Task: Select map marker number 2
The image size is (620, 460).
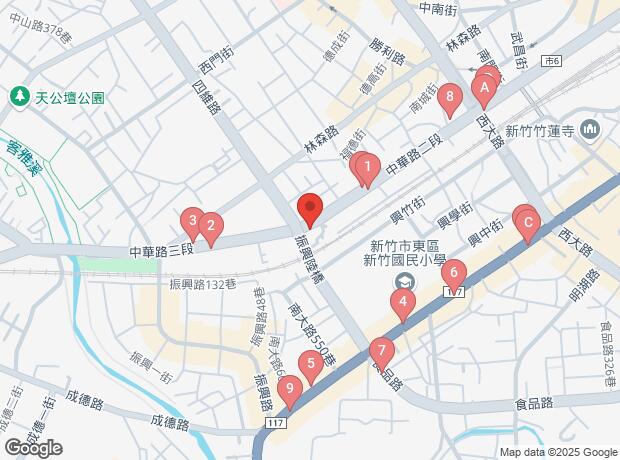Action: (x=210, y=227)
